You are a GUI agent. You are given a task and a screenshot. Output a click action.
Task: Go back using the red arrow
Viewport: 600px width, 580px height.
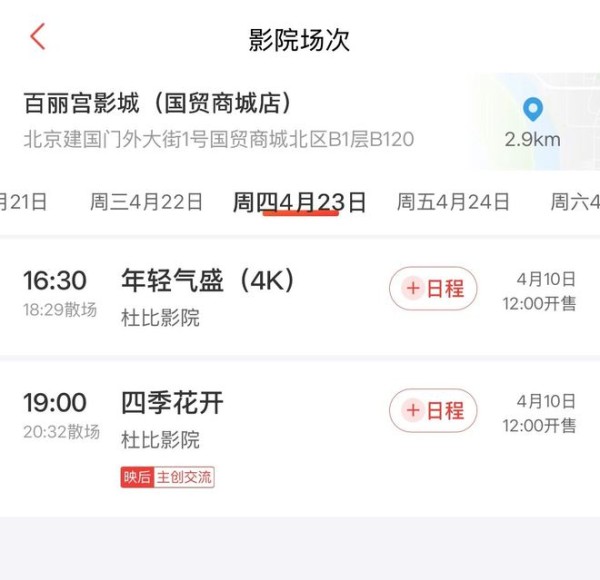pos(37,37)
